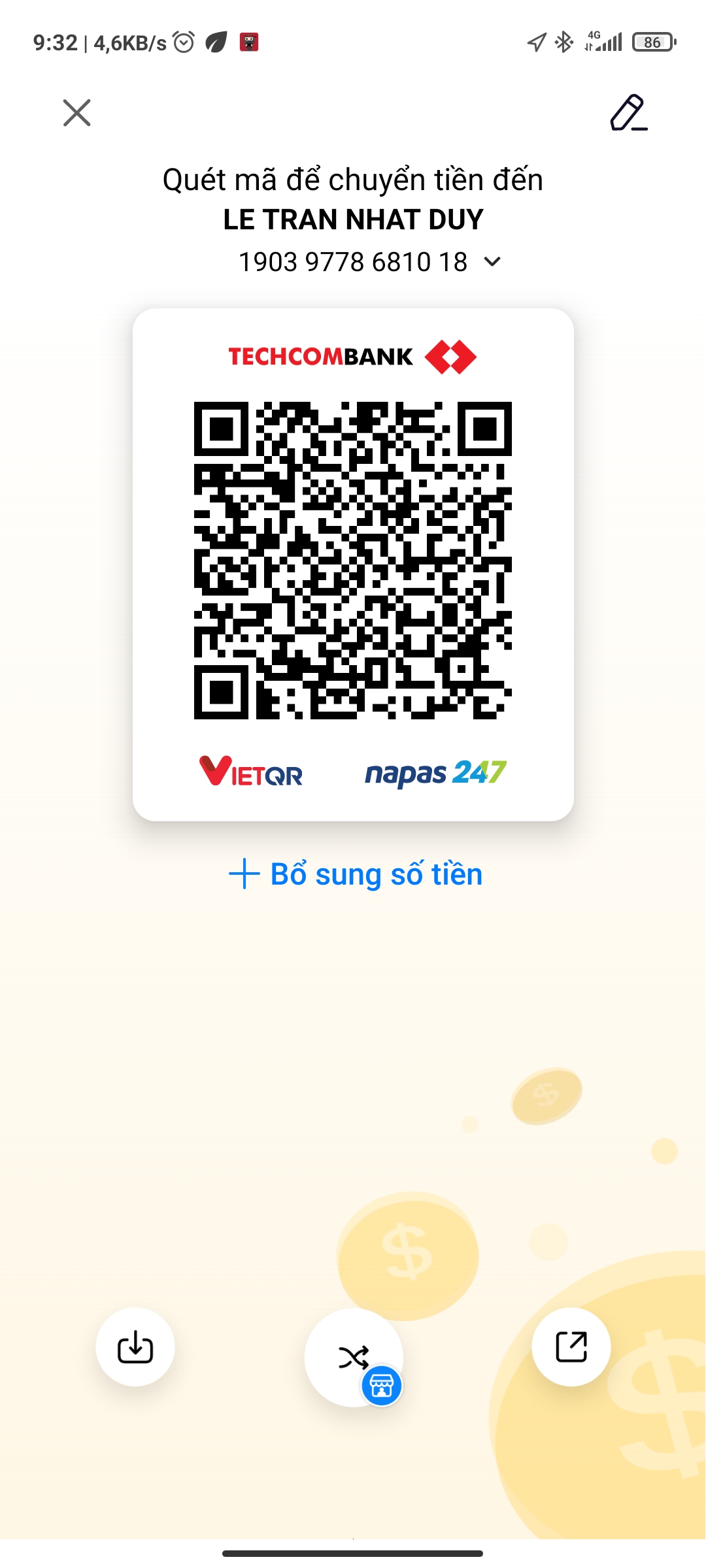
Task: Open the edit pencil icon
Action: click(629, 112)
